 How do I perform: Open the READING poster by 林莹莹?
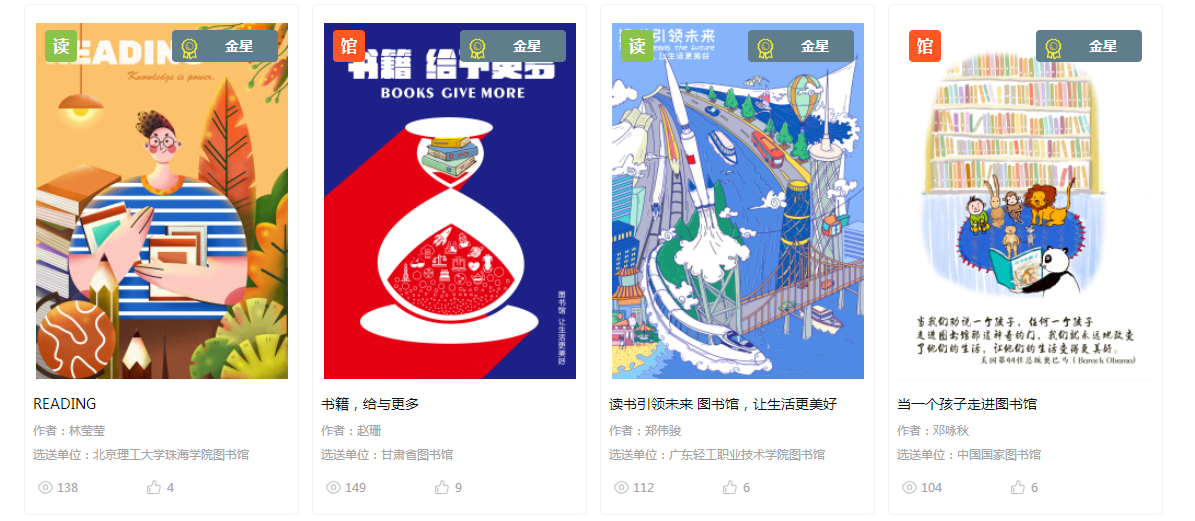coord(162,201)
